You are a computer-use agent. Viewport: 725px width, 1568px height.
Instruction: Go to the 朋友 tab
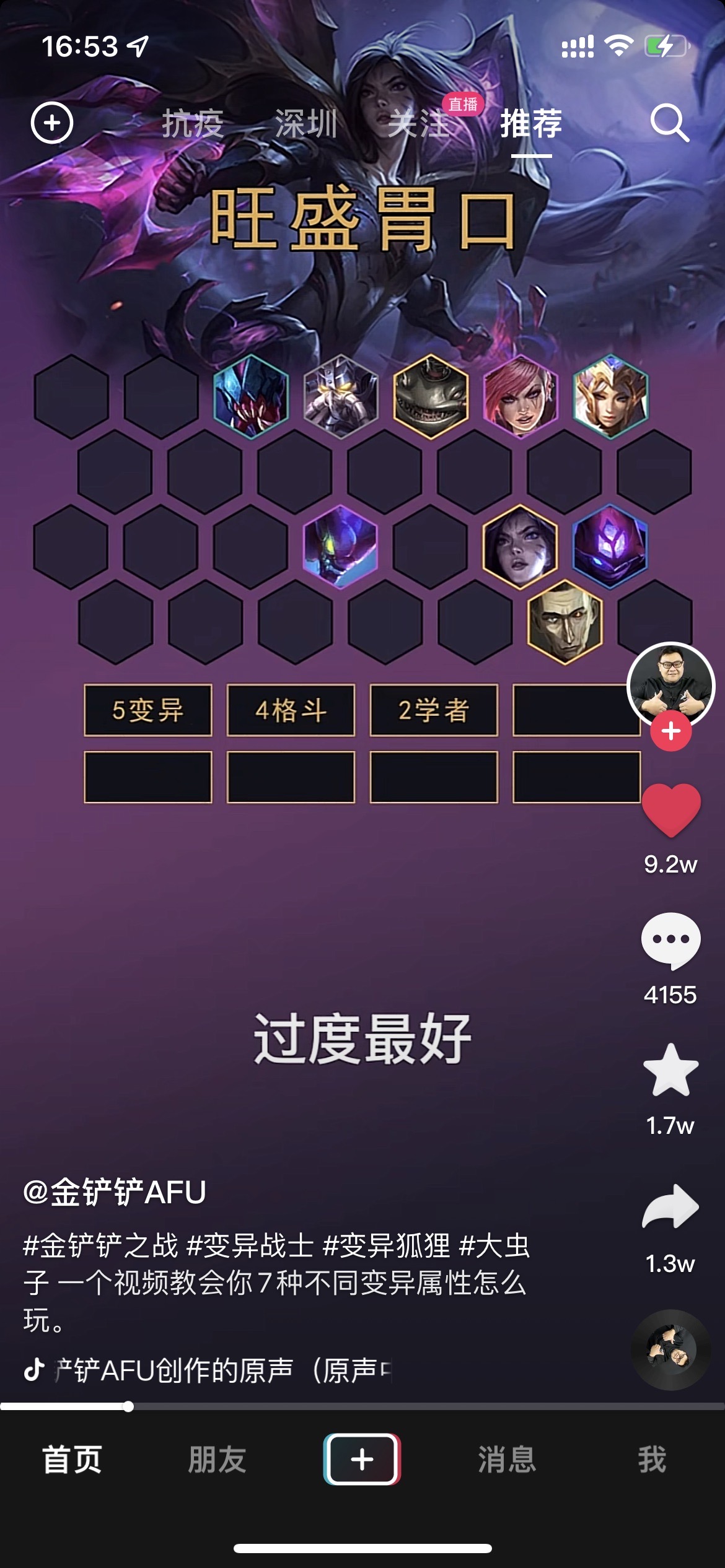(217, 1460)
